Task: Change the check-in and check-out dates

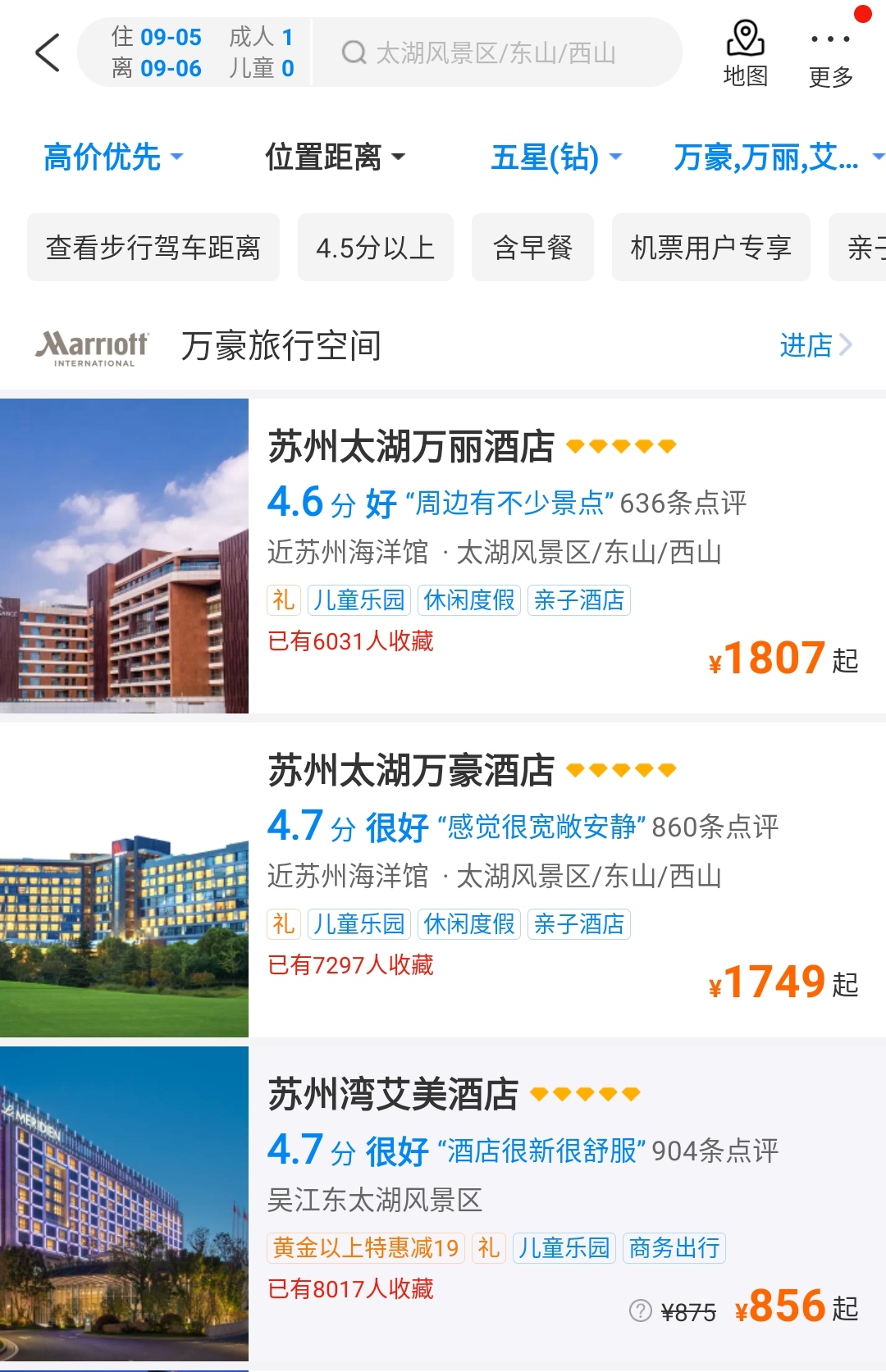Action: 157,52
